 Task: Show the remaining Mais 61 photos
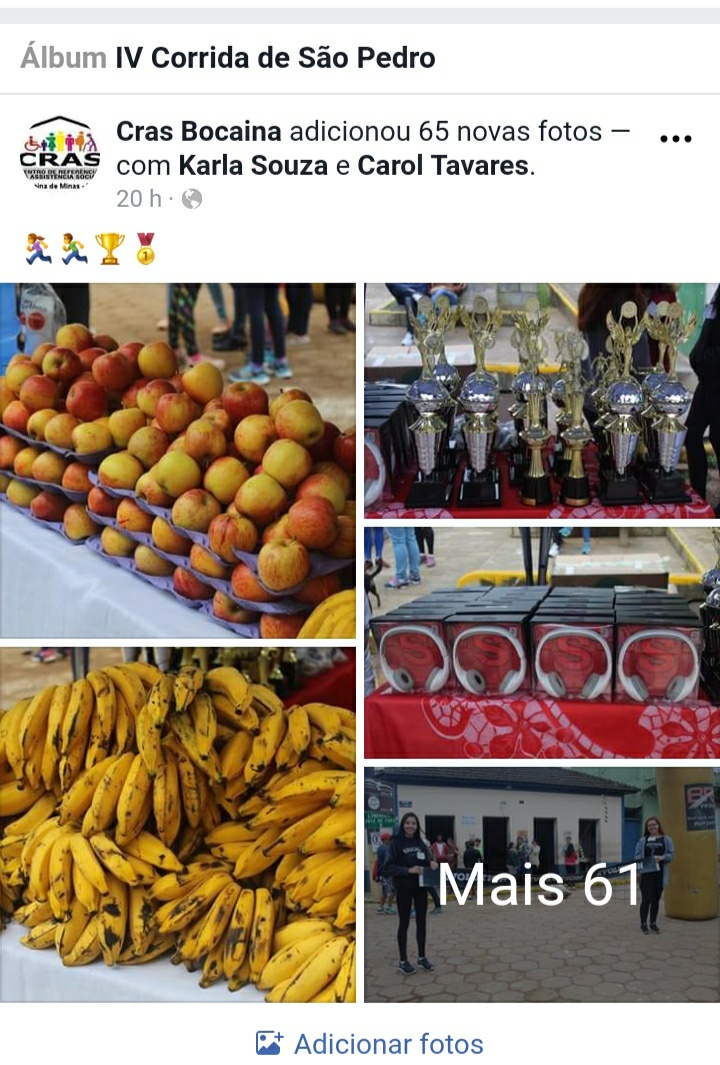[541, 884]
